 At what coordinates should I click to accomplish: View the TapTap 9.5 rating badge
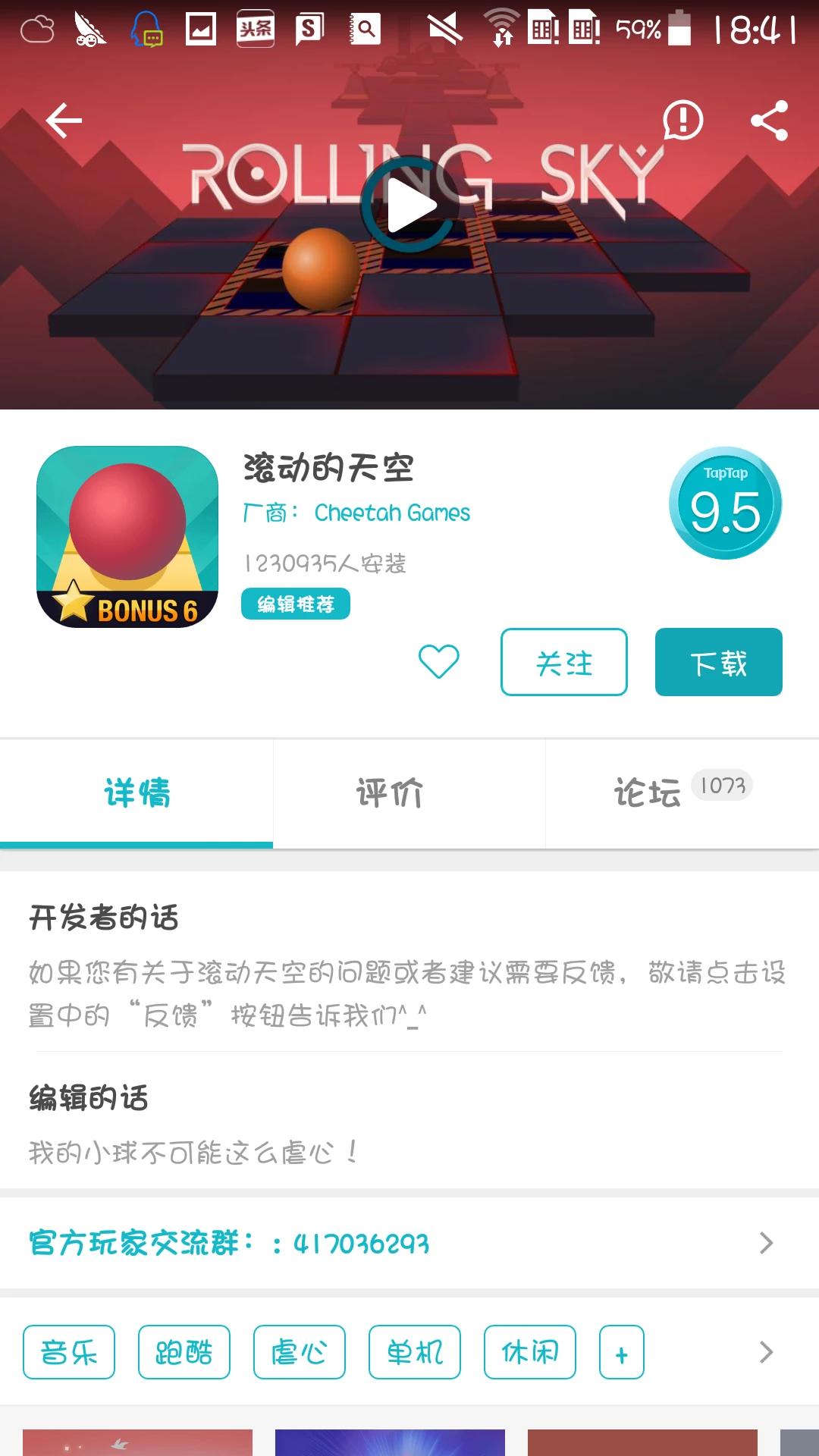[725, 504]
